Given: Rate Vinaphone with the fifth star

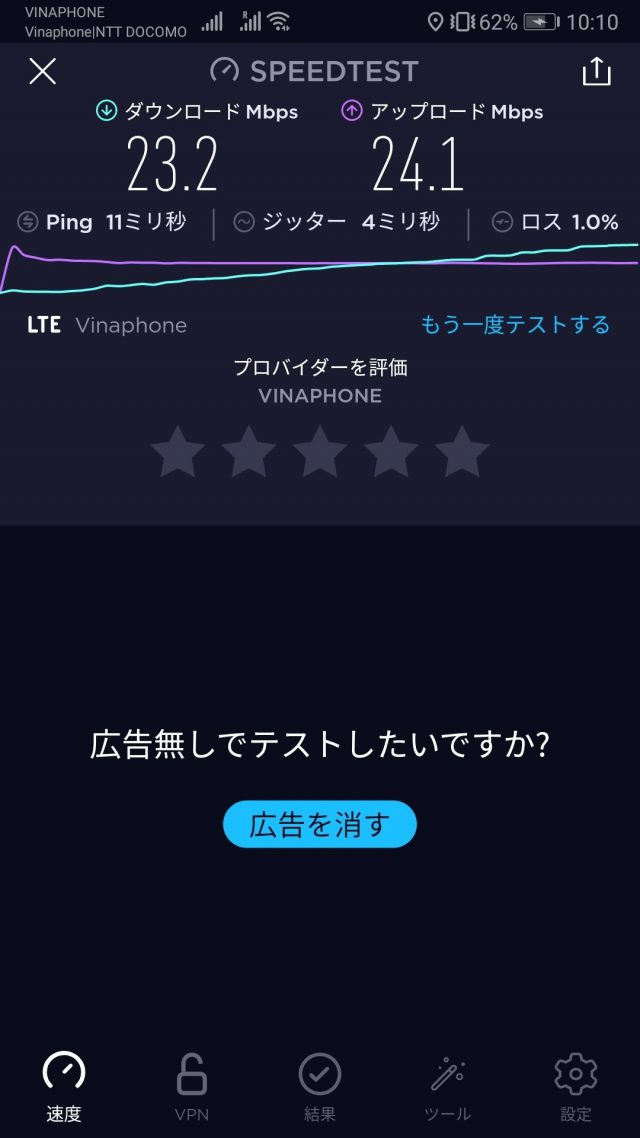Looking at the screenshot, I should (462, 452).
